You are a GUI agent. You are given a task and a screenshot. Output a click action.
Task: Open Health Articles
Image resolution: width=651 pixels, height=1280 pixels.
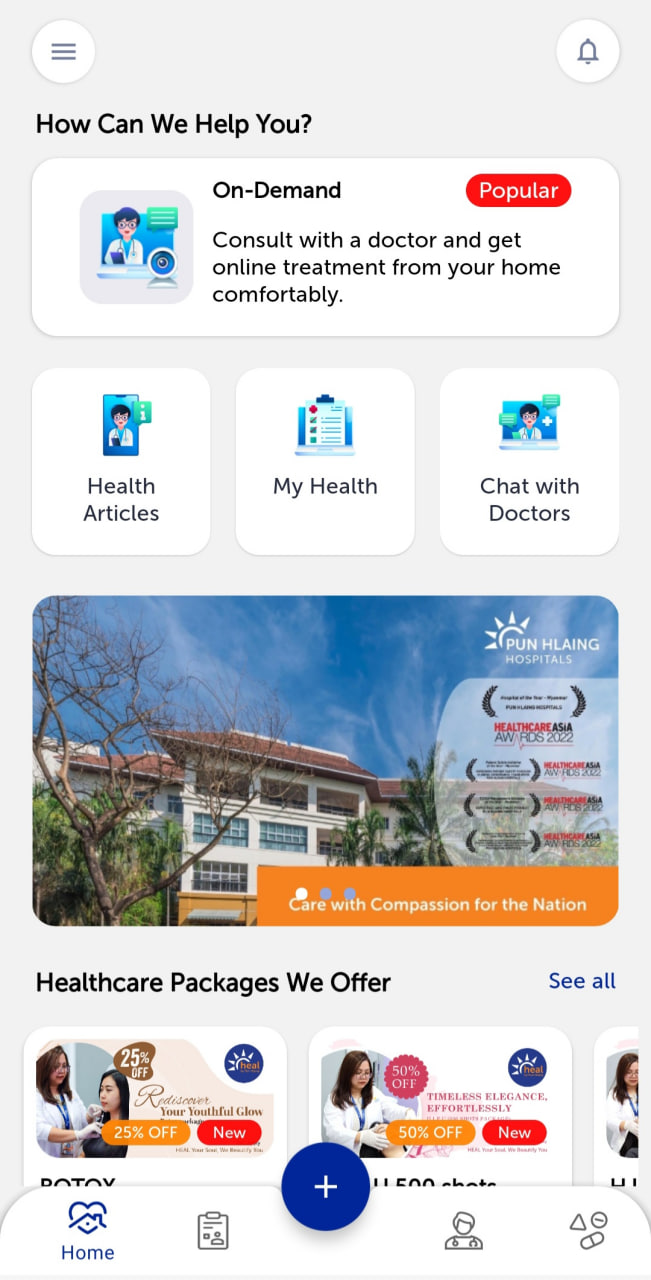tap(121, 461)
